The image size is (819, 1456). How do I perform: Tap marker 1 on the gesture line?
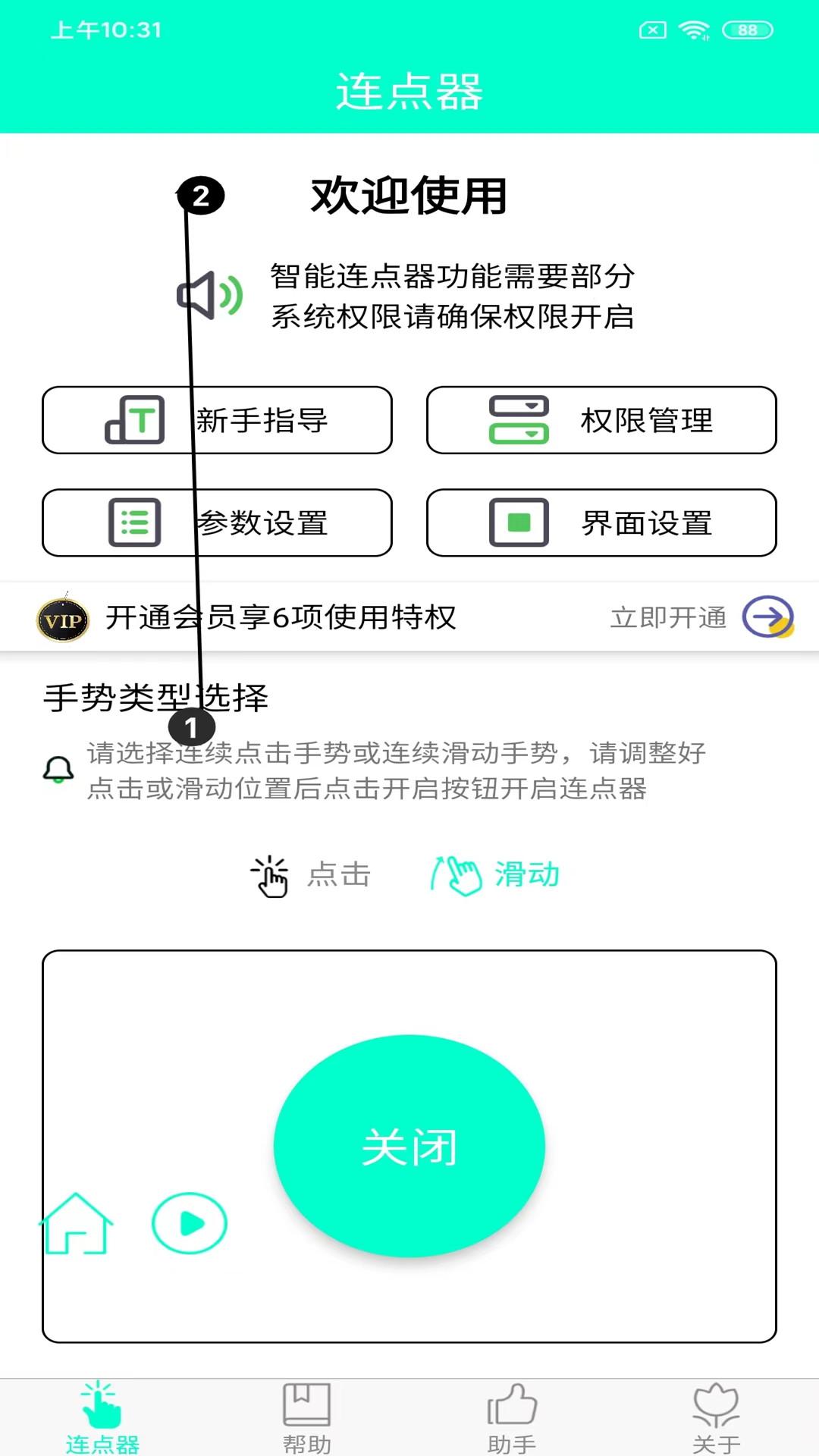point(191,726)
